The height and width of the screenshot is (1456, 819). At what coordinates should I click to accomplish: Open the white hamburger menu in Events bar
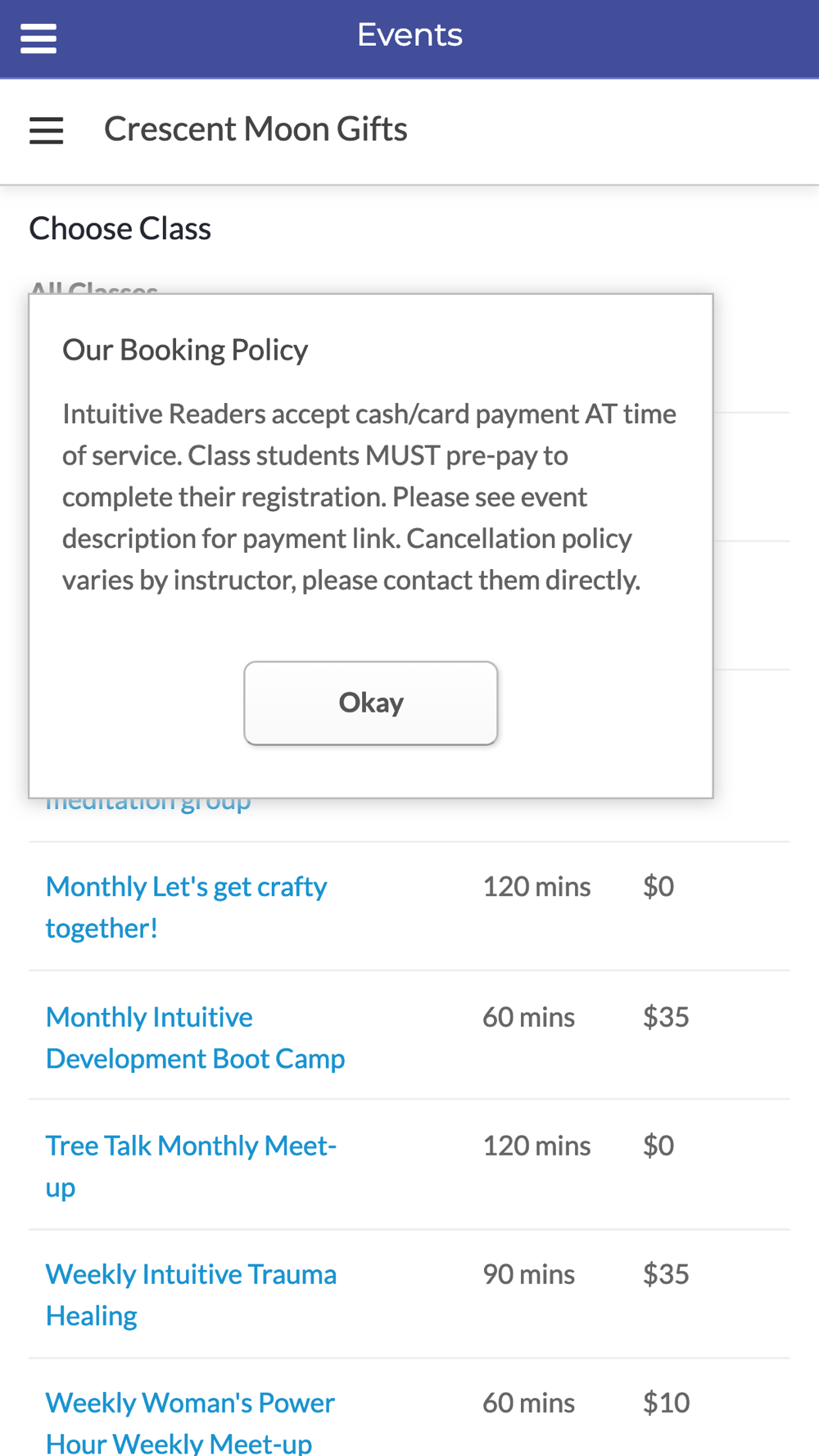click(x=38, y=38)
